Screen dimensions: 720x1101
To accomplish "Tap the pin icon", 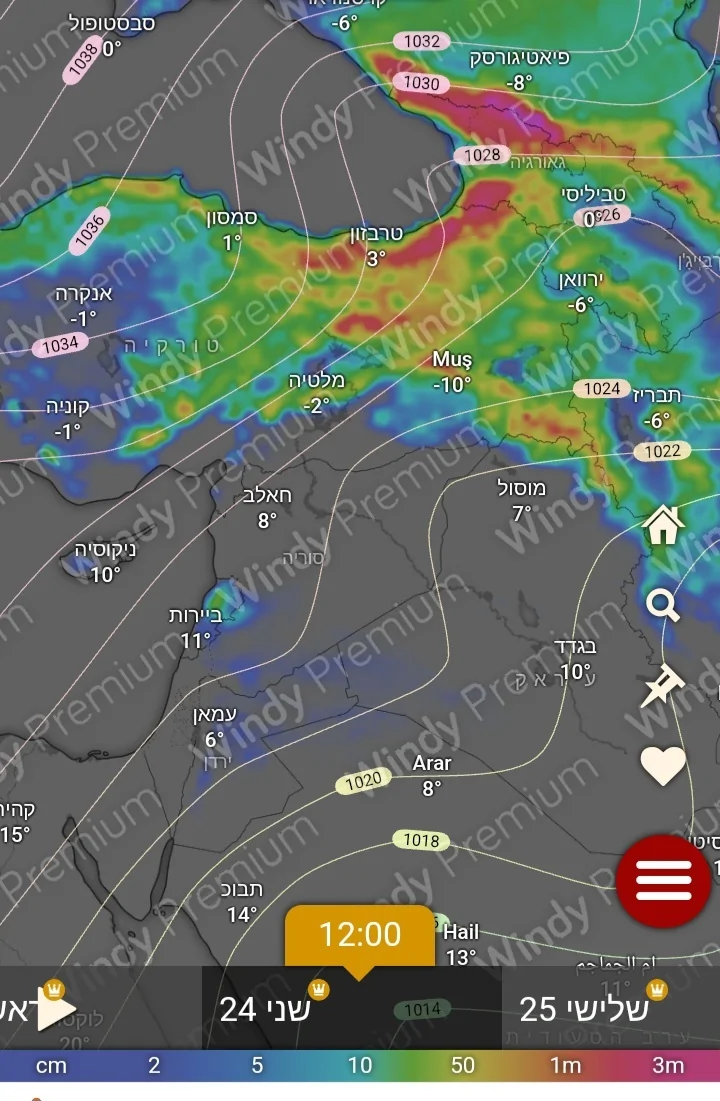I will point(661,687).
